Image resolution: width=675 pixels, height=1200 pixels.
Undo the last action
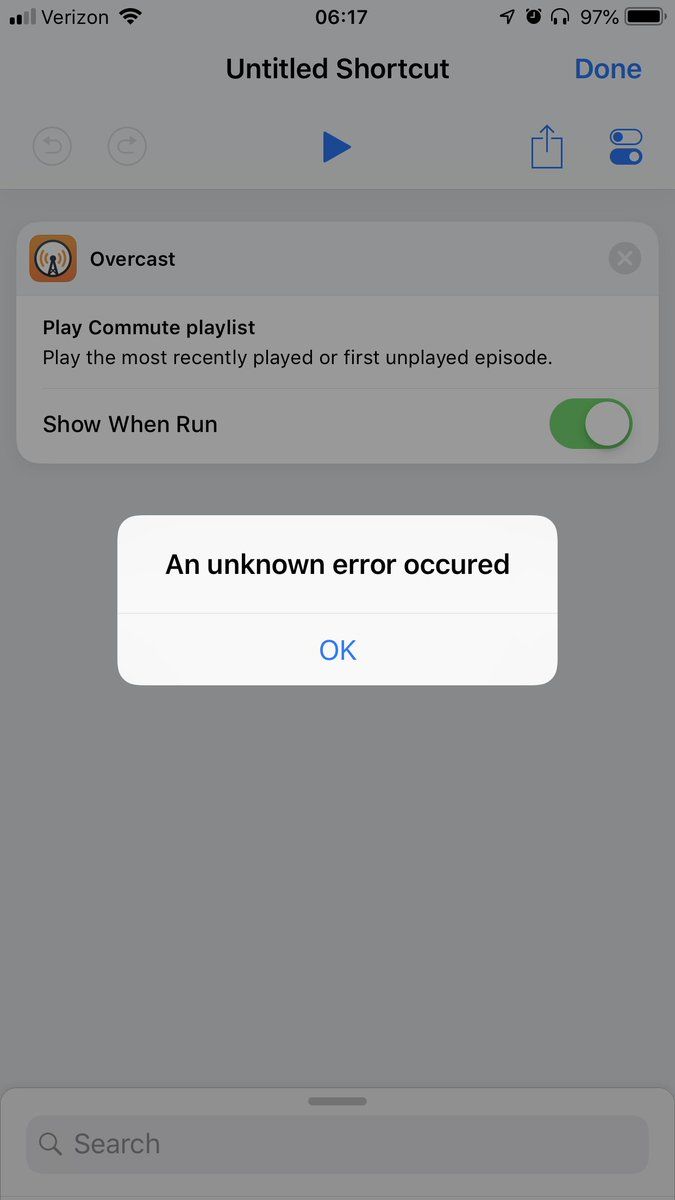(52, 148)
